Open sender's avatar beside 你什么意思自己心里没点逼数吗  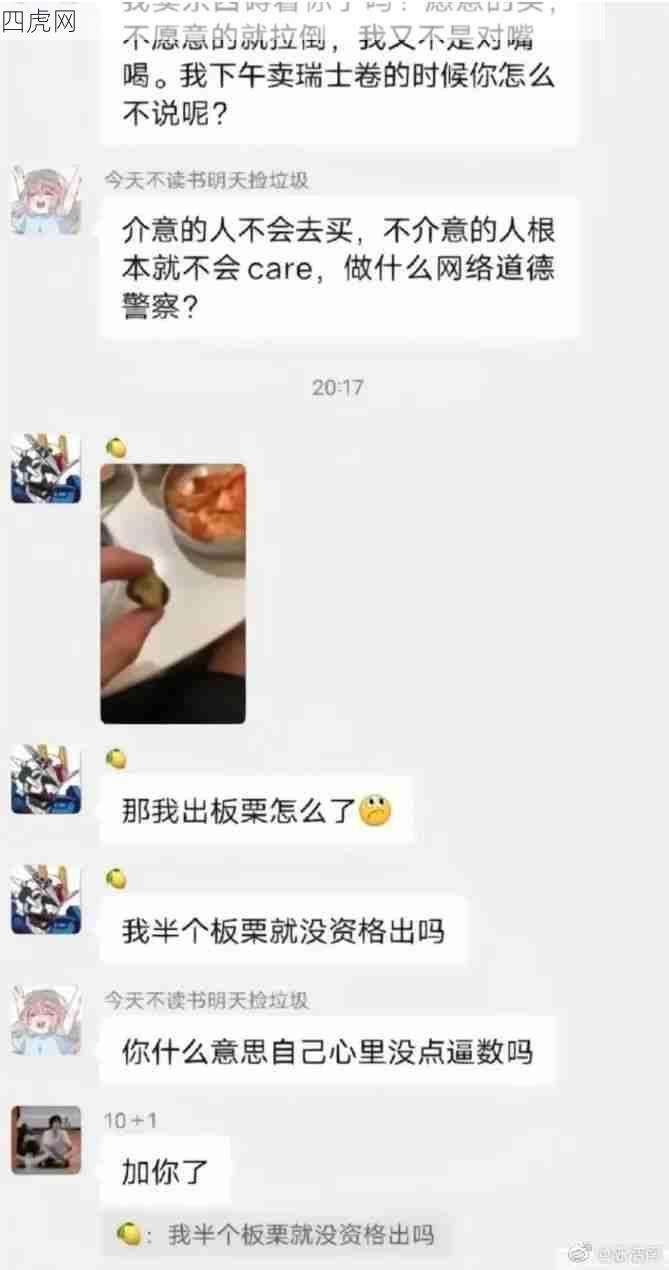tap(45, 1019)
